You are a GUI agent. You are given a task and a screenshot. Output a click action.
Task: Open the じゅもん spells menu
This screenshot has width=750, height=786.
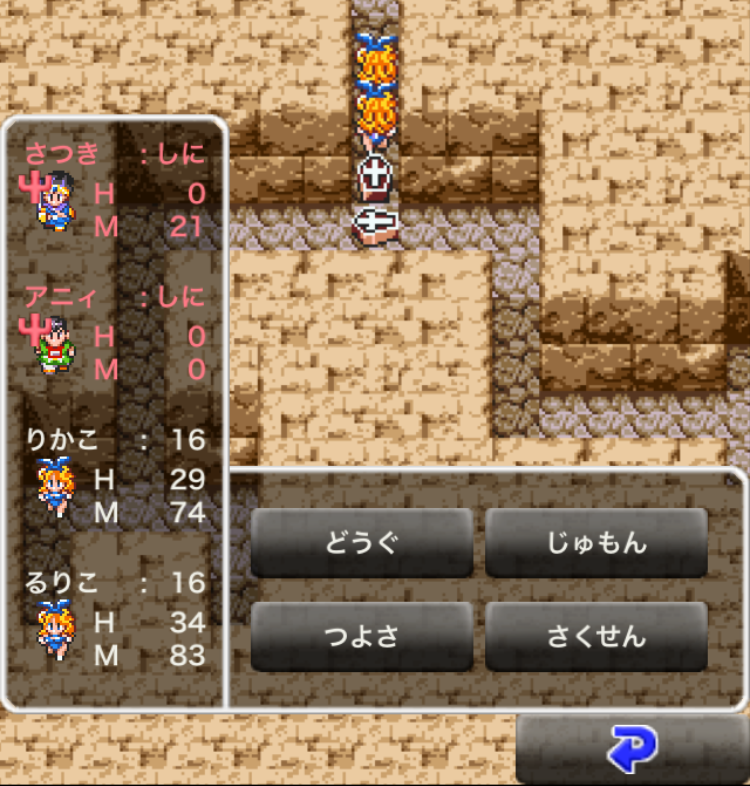pos(596,543)
